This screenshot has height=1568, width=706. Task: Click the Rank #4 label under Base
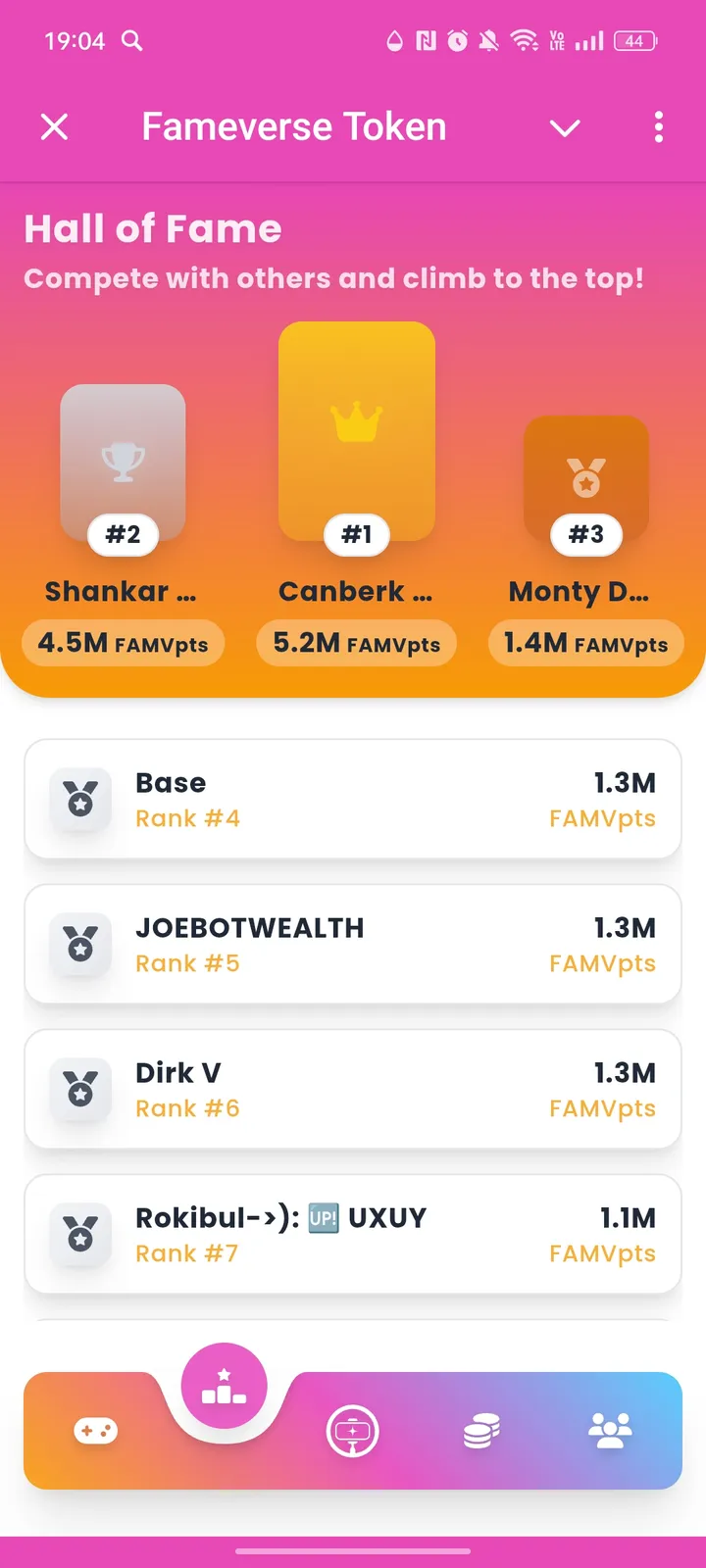(187, 818)
